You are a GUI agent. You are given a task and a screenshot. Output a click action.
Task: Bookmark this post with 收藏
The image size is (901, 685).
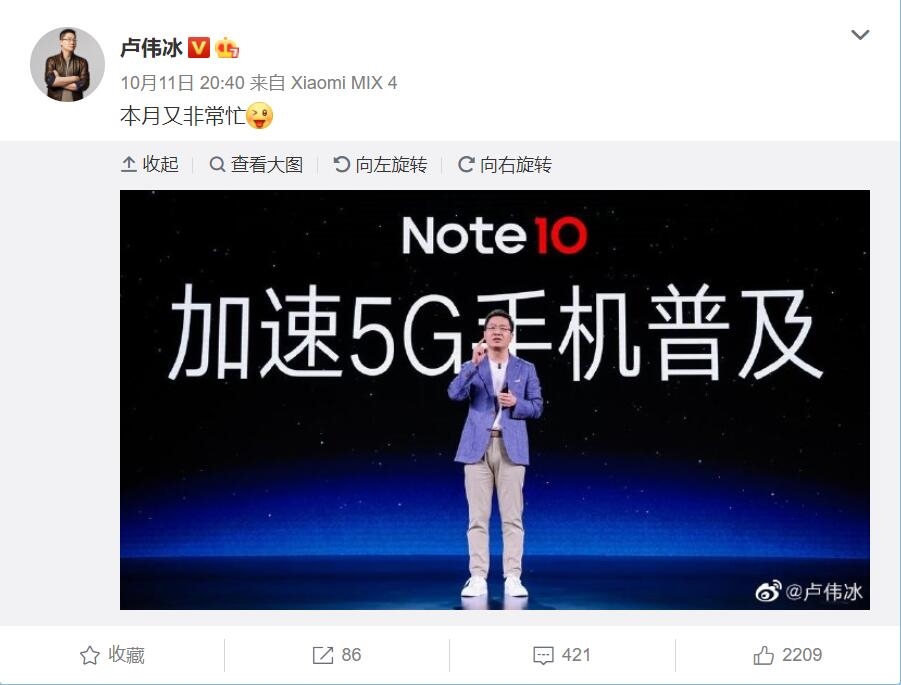[112, 655]
